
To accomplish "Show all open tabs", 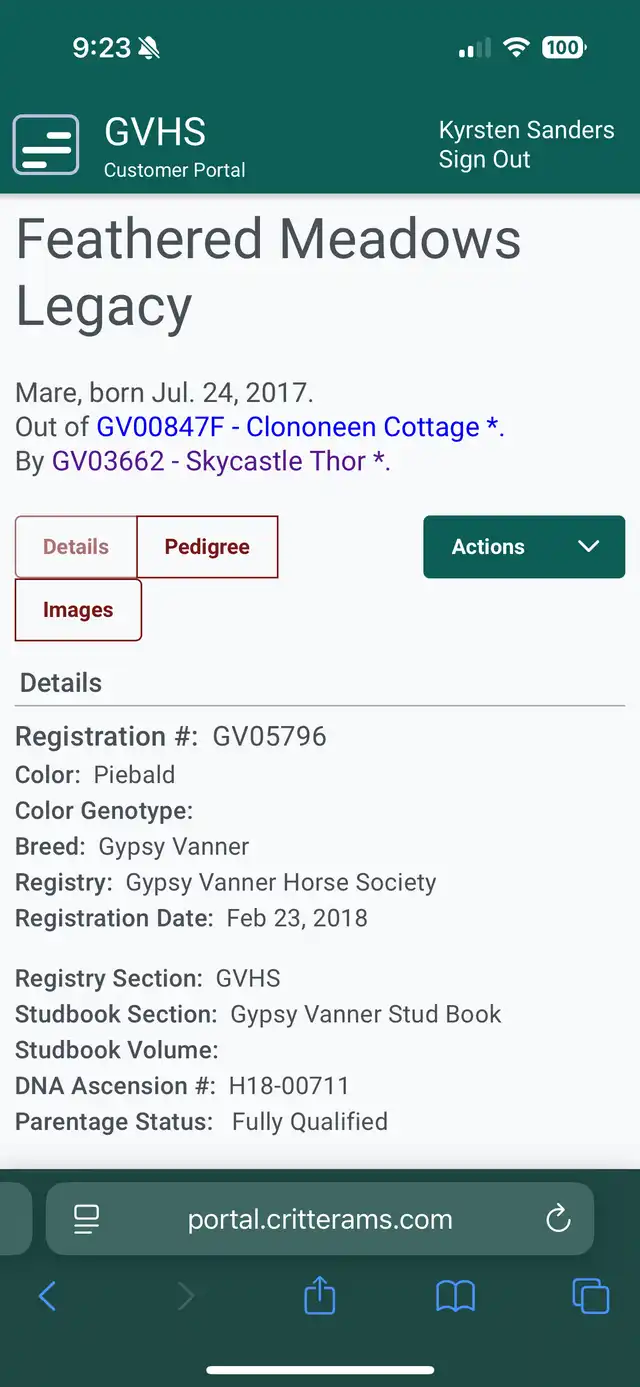I will click(x=590, y=1297).
